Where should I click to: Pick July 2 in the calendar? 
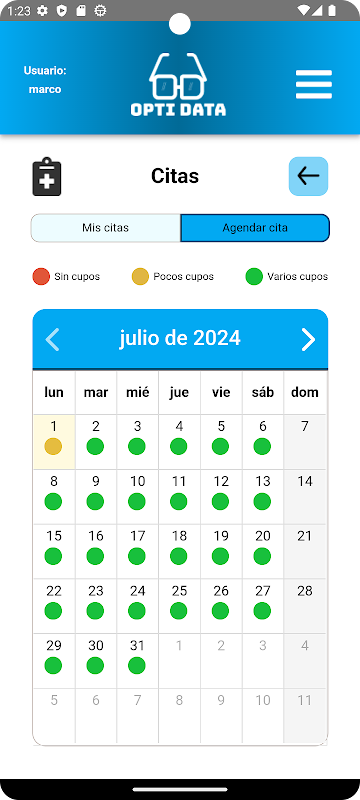96,442
